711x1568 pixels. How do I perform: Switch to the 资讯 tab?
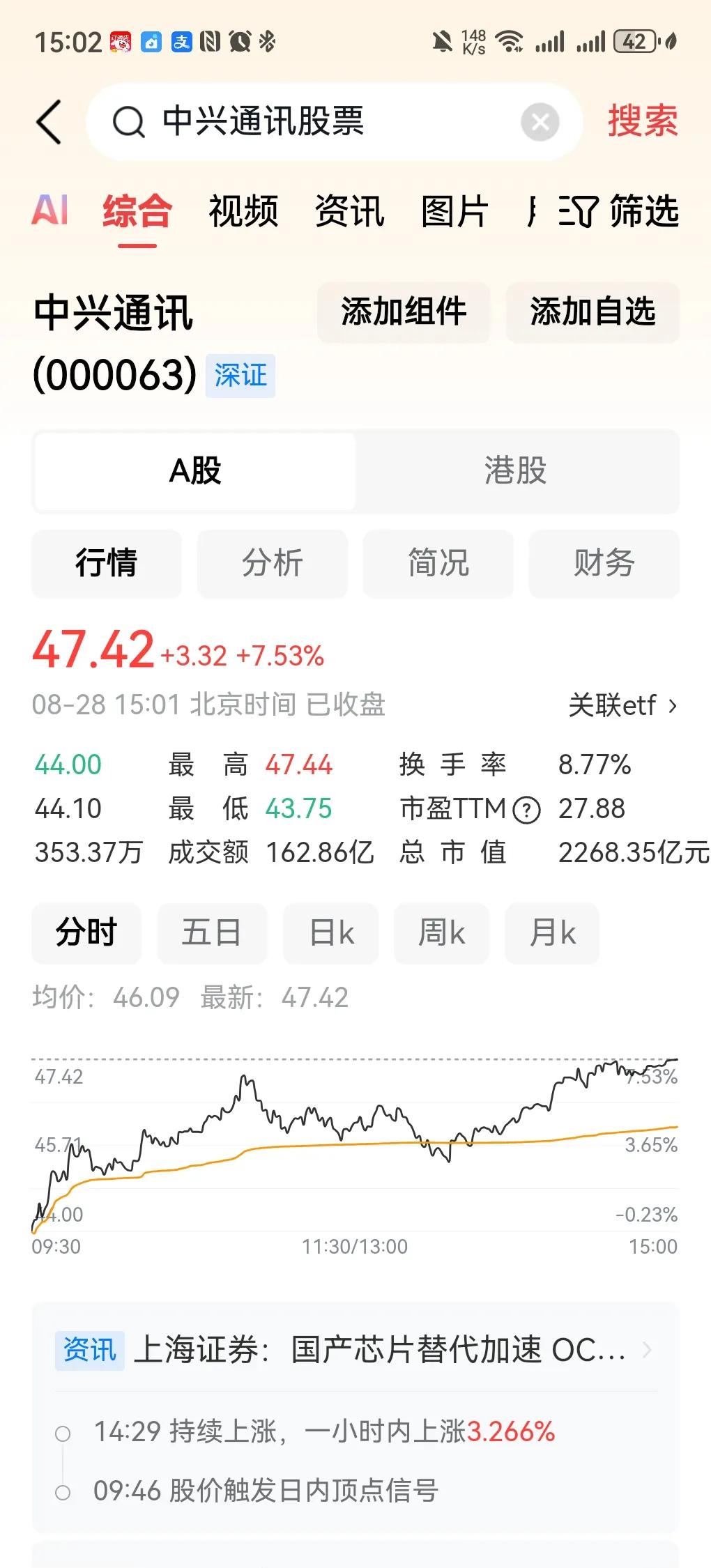349,211
